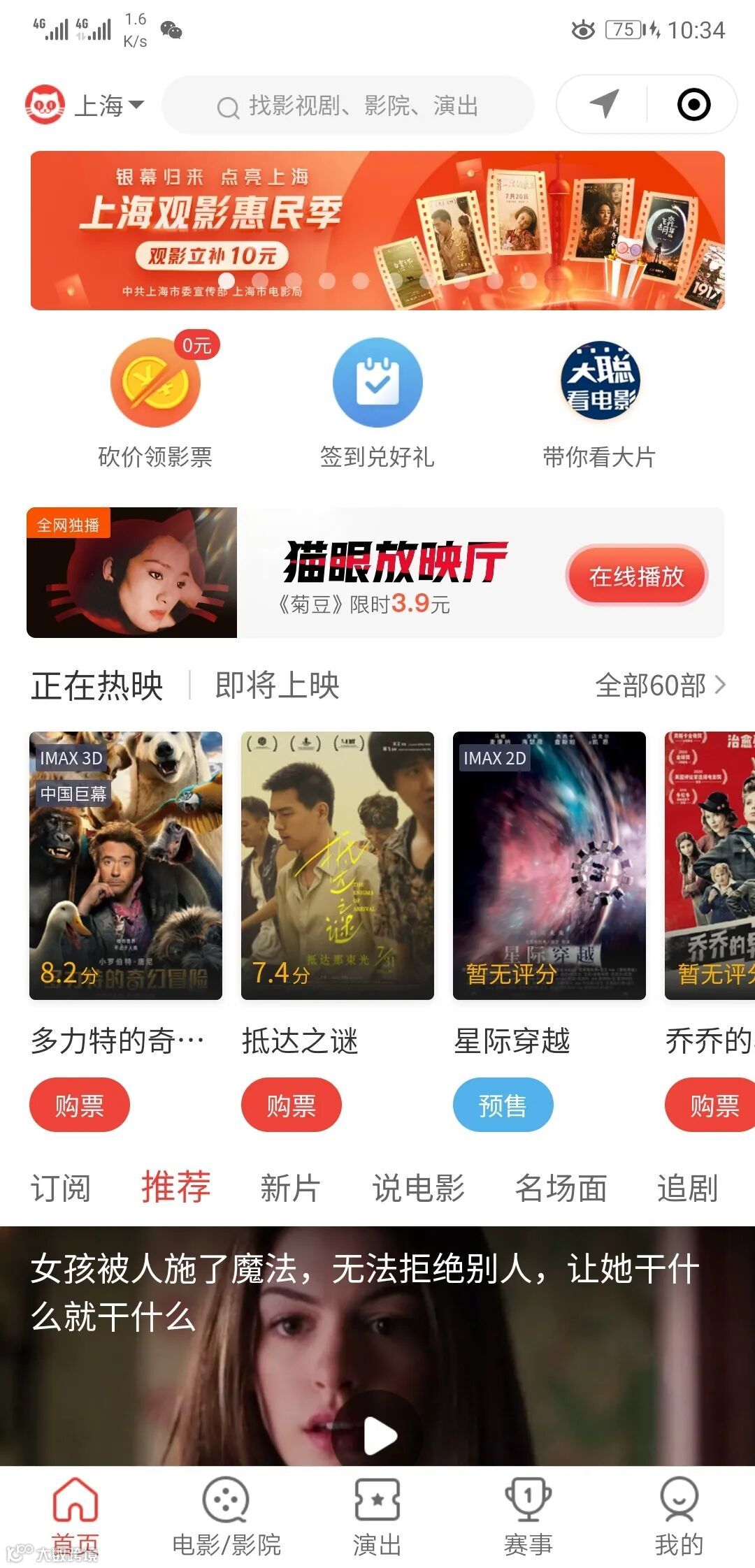The height and width of the screenshot is (1568, 755).
Task: Open the 上海 city selector dropdown
Action: point(108,106)
